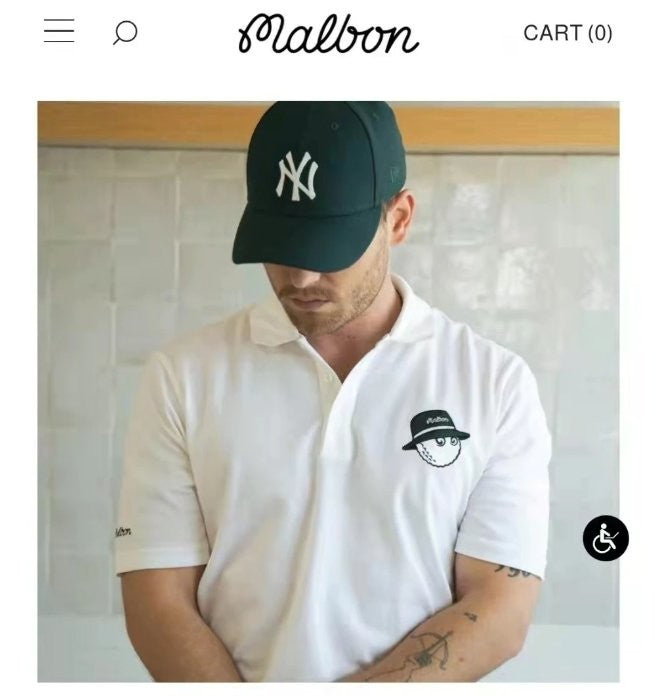This screenshot has width=656, height=696.
Task: Open the accessibility options button
Action: (605, 538)
